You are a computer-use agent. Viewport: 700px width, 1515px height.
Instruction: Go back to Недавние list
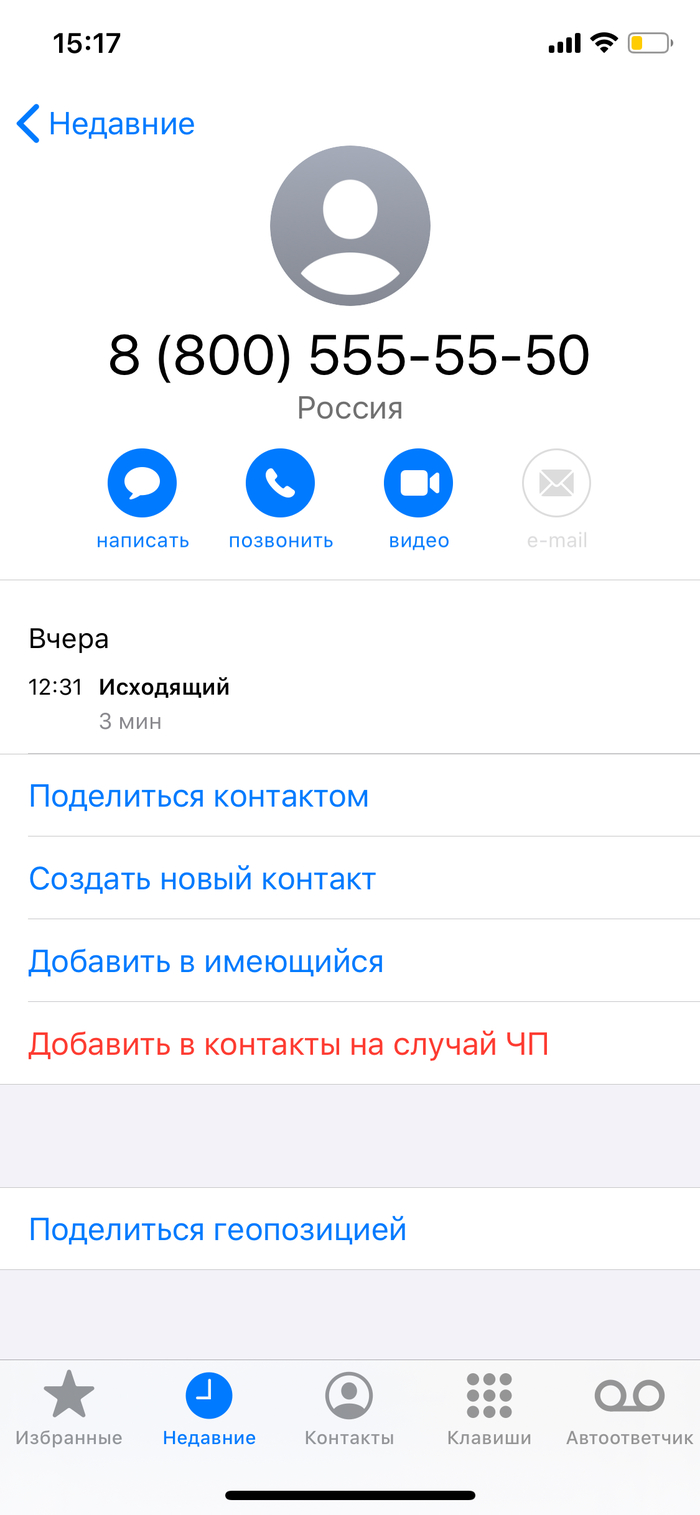[105, 124]
